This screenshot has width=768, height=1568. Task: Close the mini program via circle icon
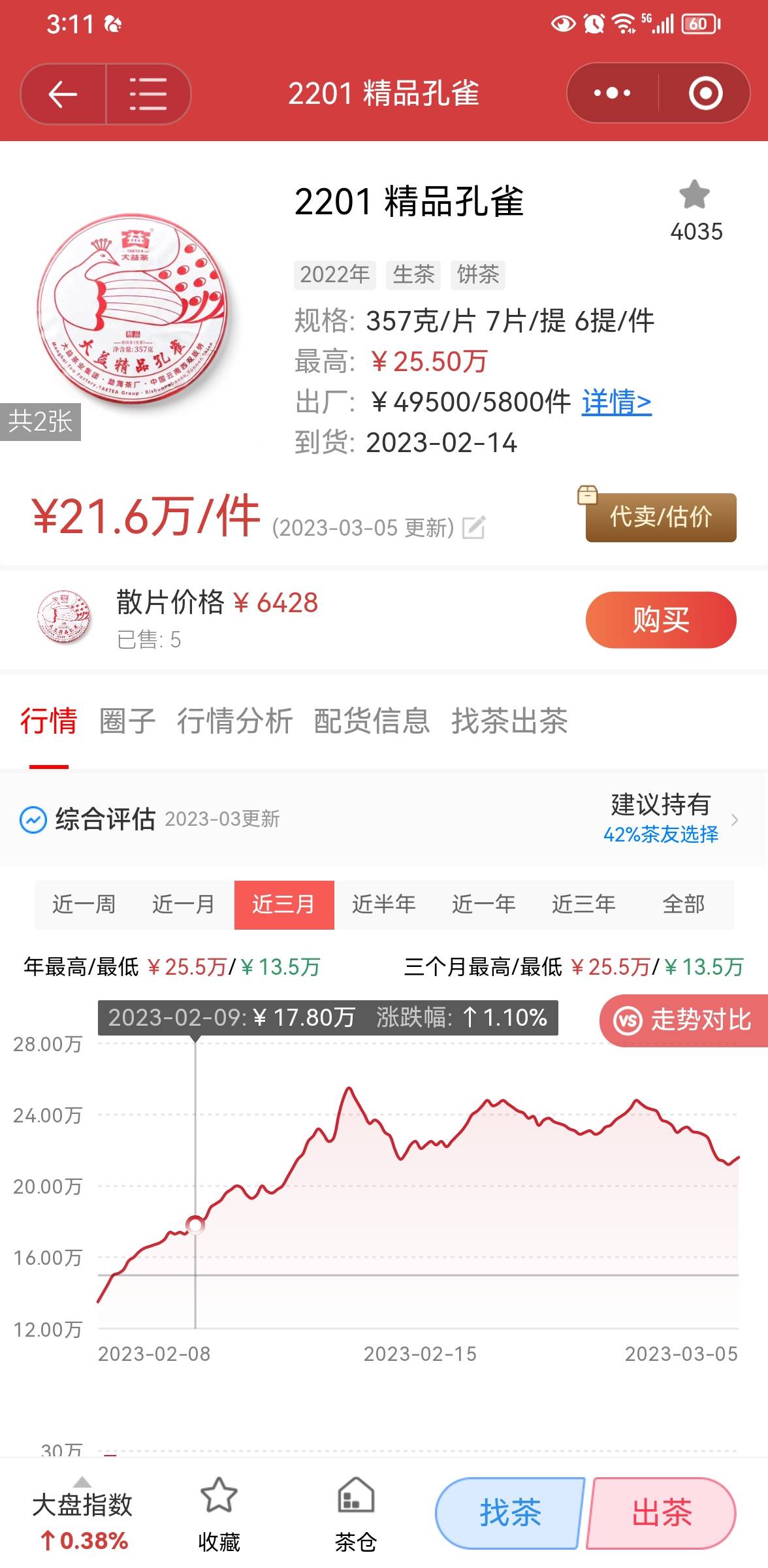pos(705,93)
